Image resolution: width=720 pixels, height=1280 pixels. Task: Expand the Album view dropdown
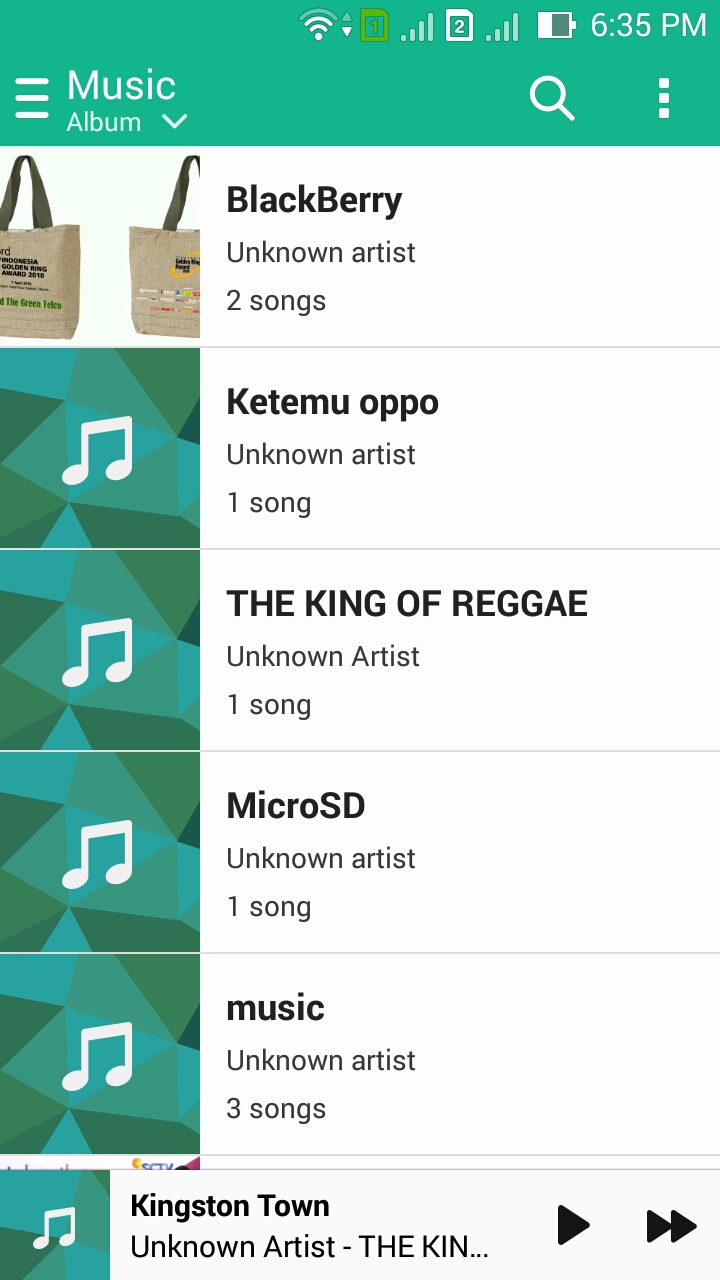127,122
